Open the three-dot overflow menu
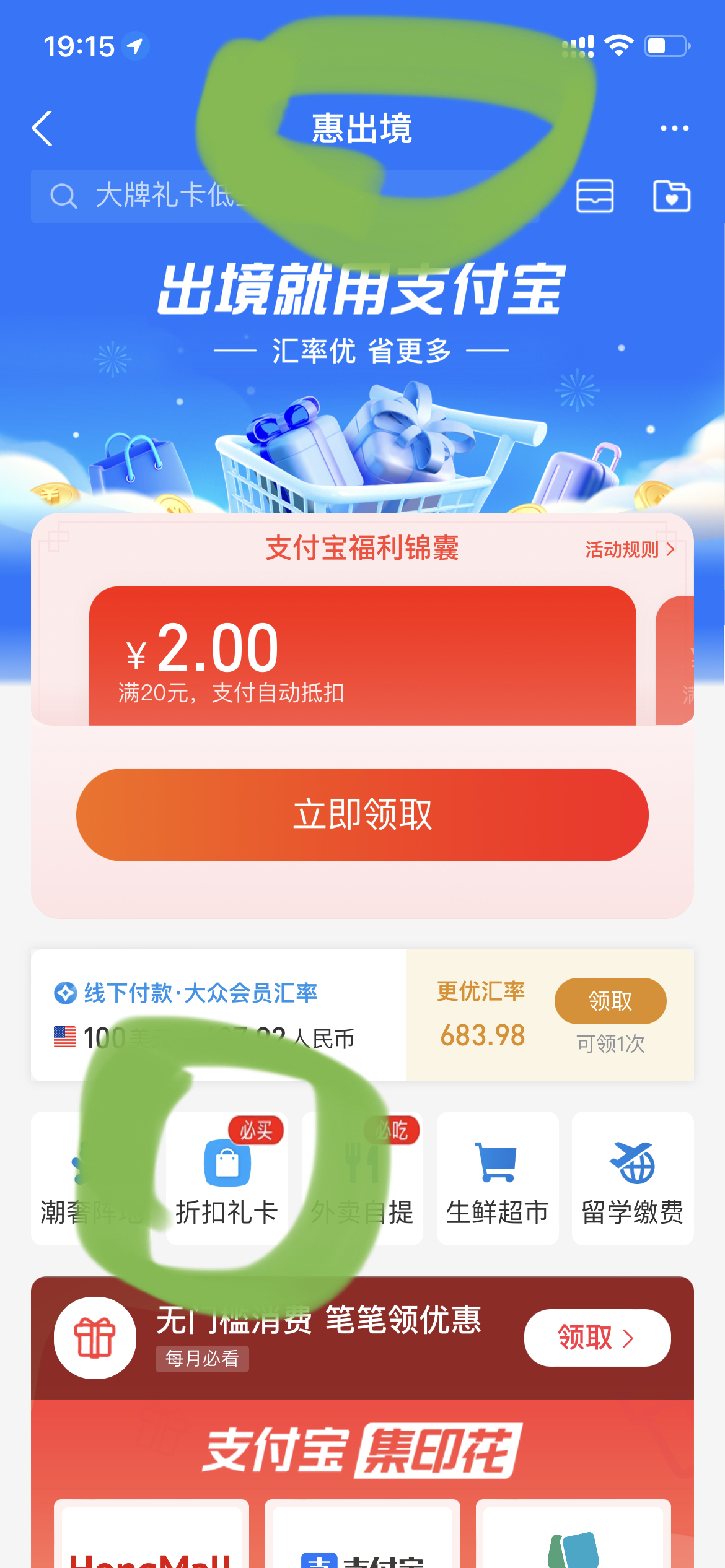This screenshot has height=1568, width=725. point(674,128)
